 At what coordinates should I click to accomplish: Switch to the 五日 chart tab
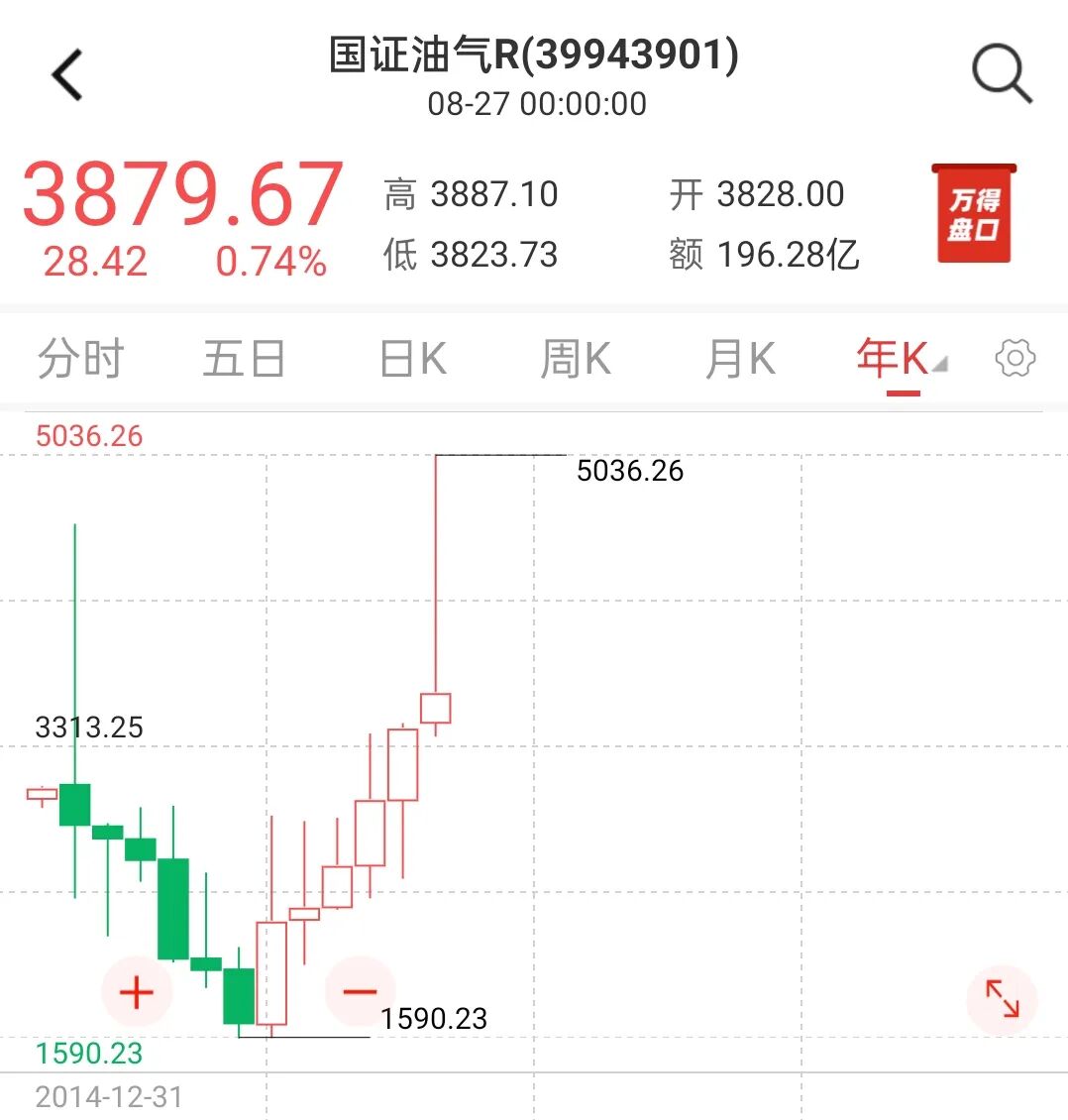coord(244,358)
